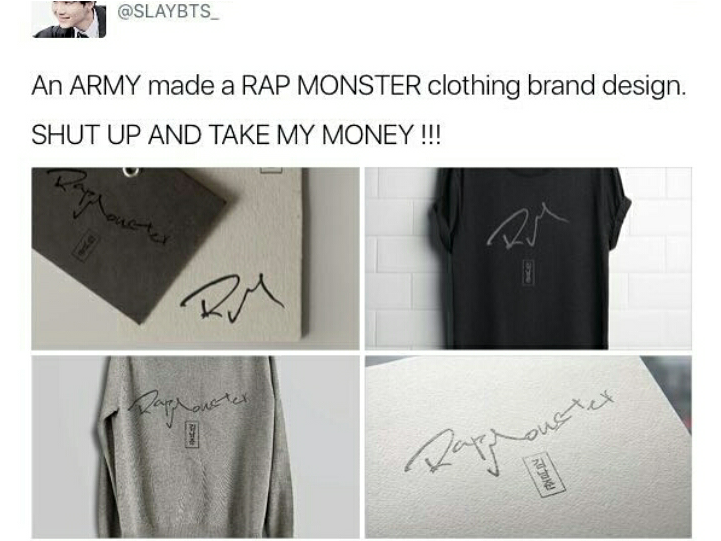Open the white paper logo photo

coord(528,447)
